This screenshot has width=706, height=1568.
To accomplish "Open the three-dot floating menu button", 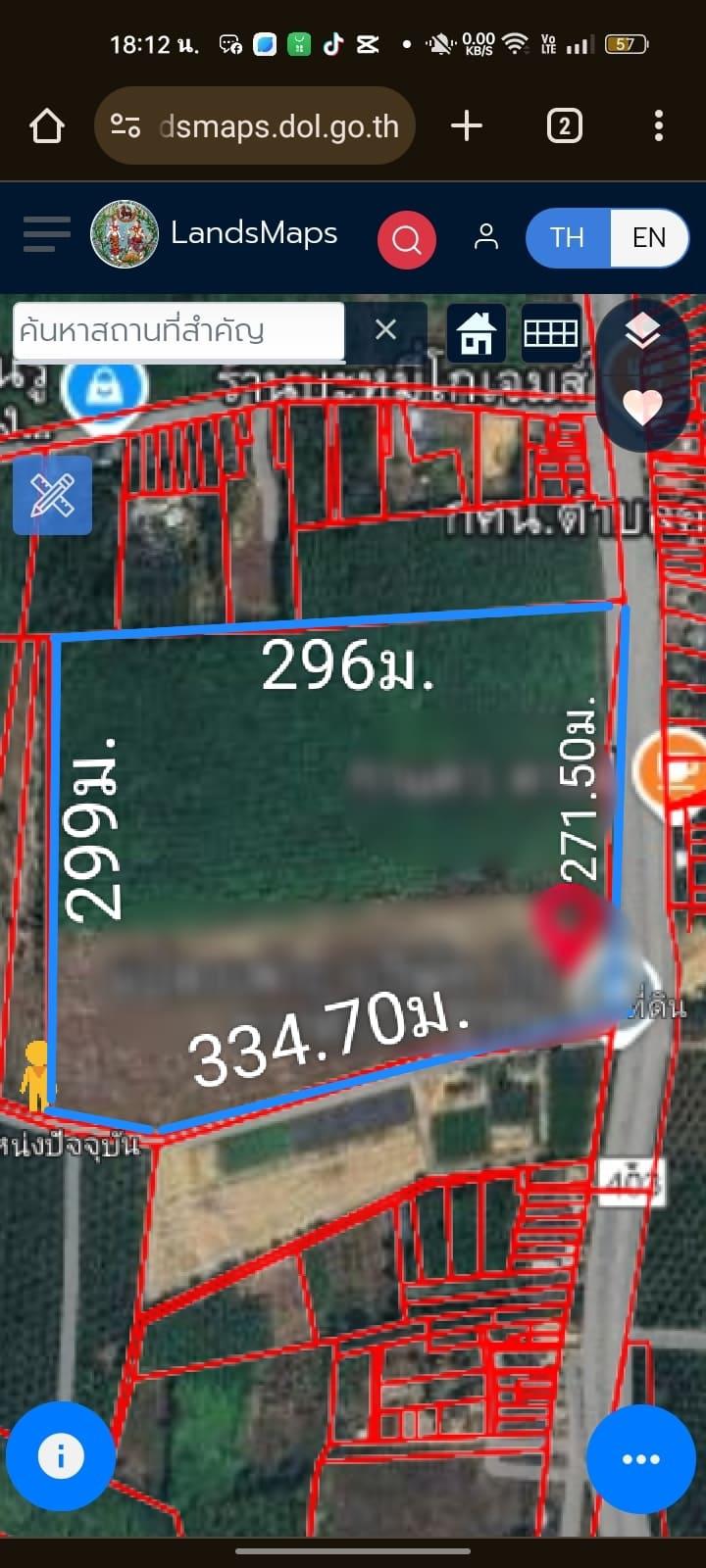I will [x=641, y=1459].
